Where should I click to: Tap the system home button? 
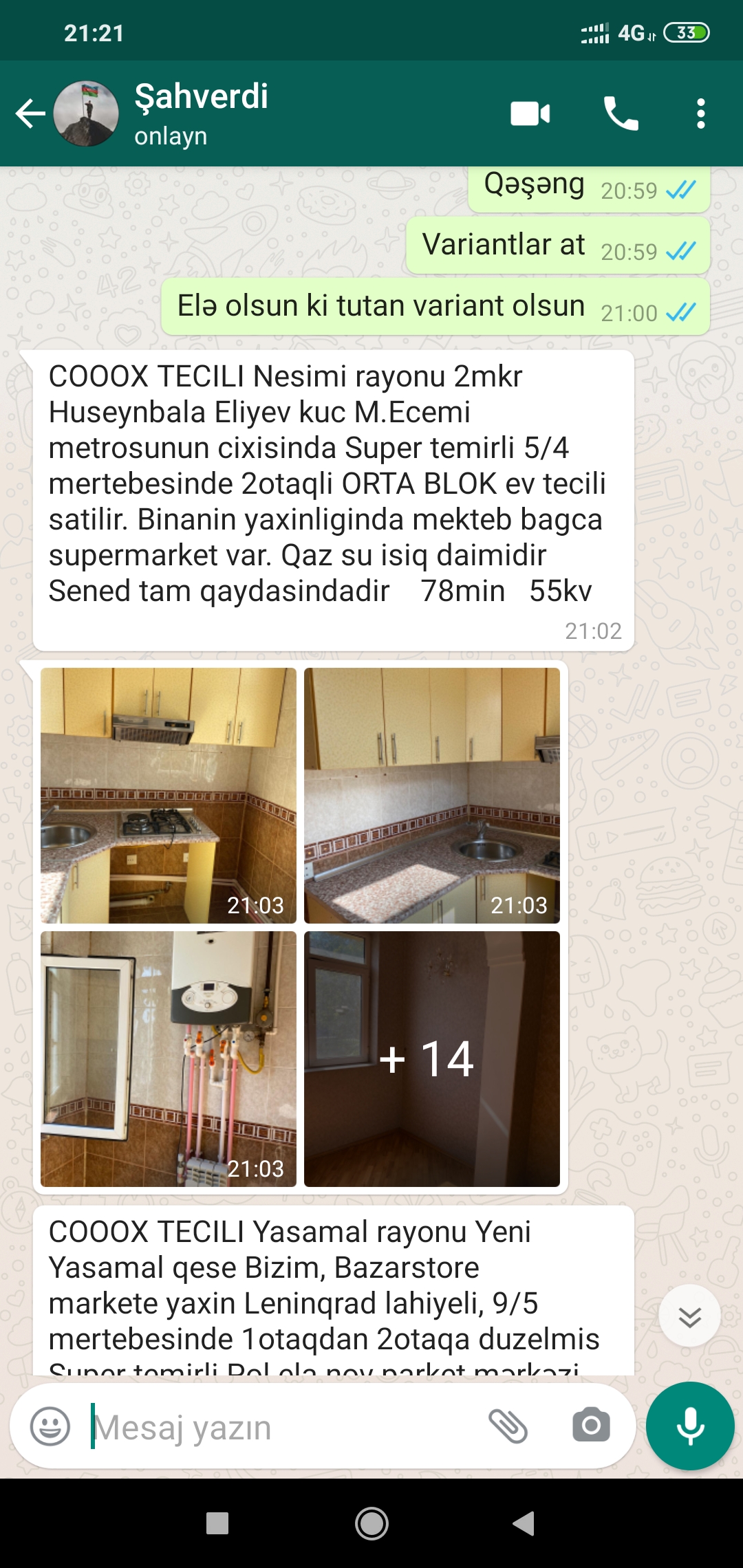[x=371, y=1523]
